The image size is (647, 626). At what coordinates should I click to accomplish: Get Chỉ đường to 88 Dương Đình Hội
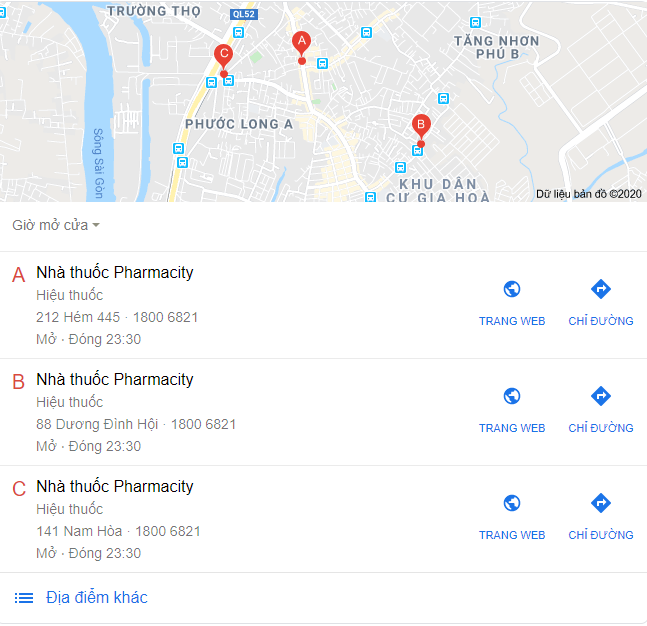[x=601, y=408]
